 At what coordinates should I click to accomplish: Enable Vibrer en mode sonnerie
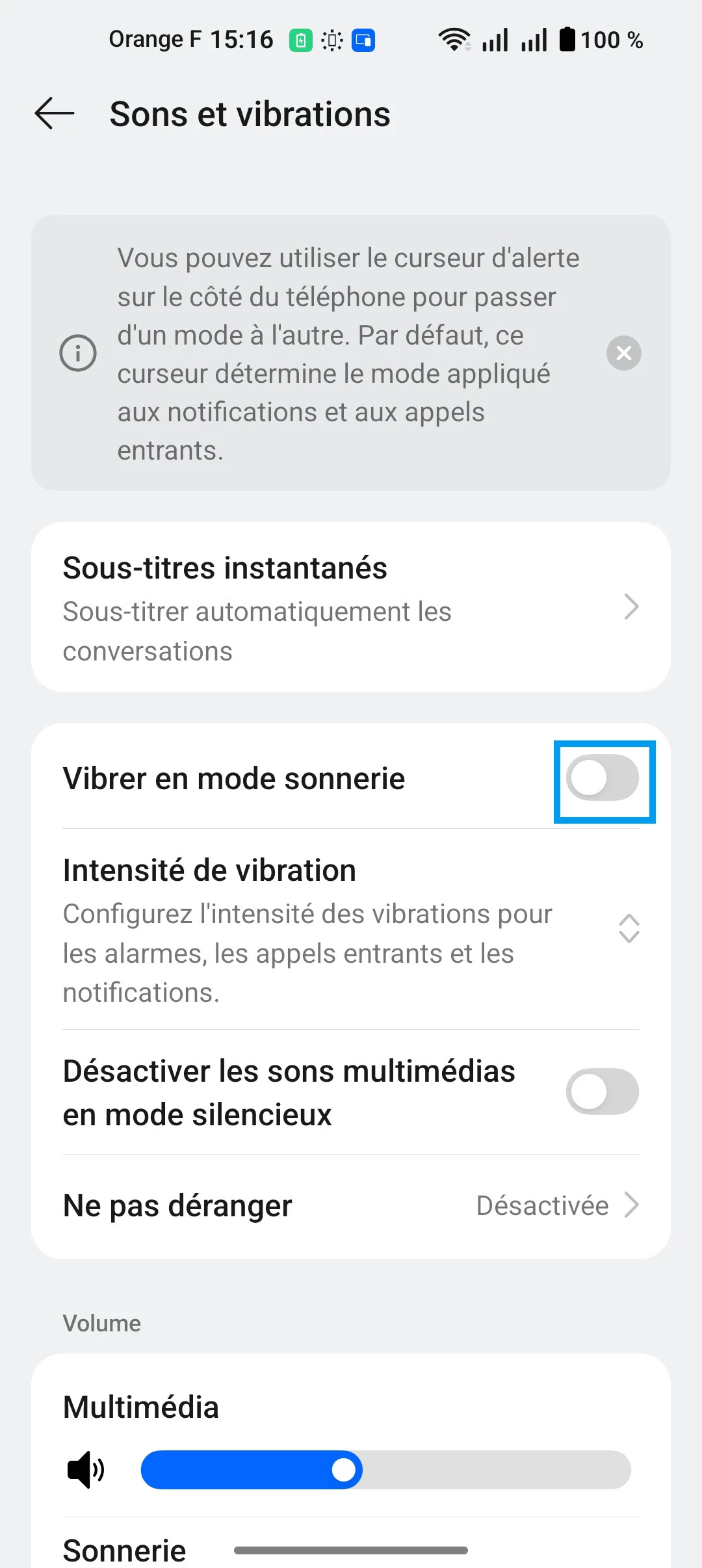tap(603, 779)
